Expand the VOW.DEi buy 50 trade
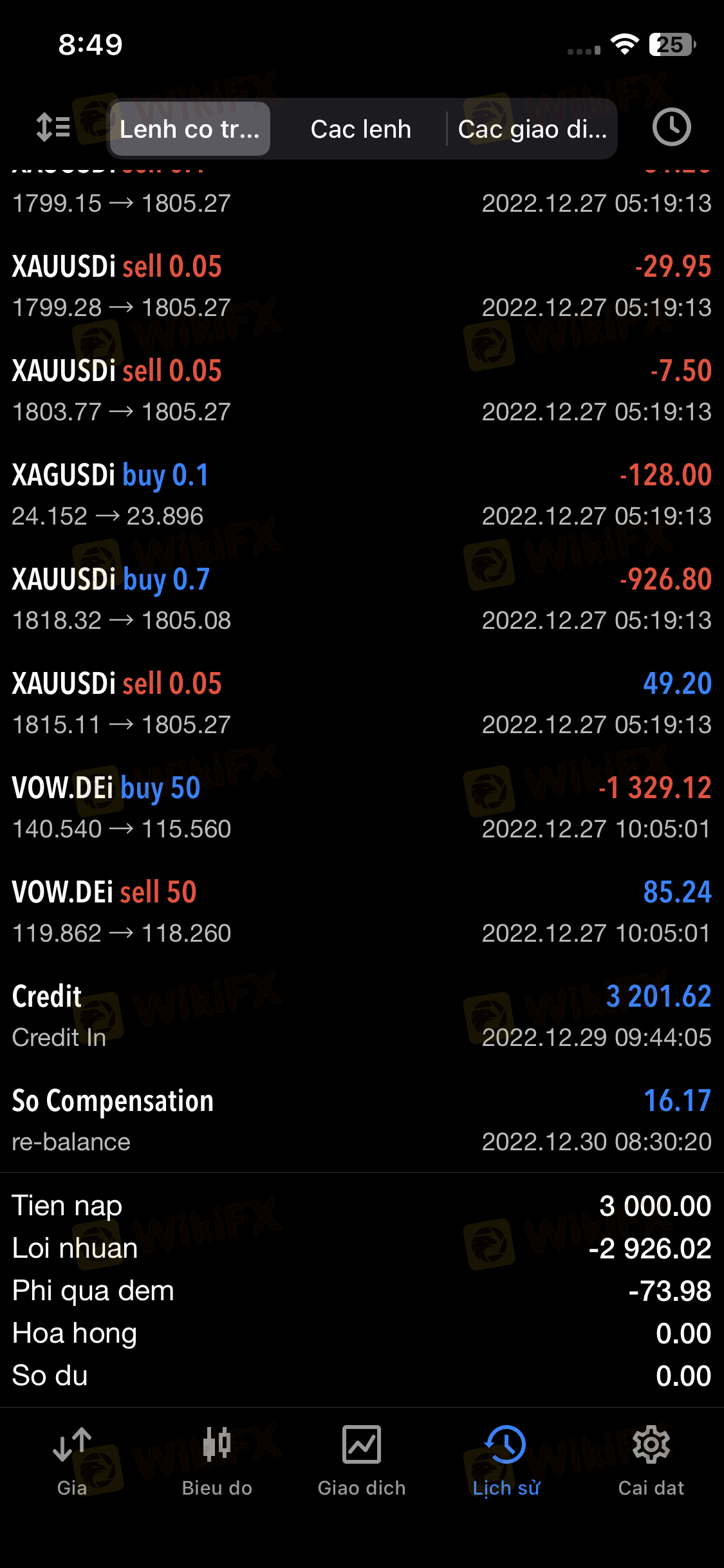Screen dimensions: 724x1568 point(362,807)
